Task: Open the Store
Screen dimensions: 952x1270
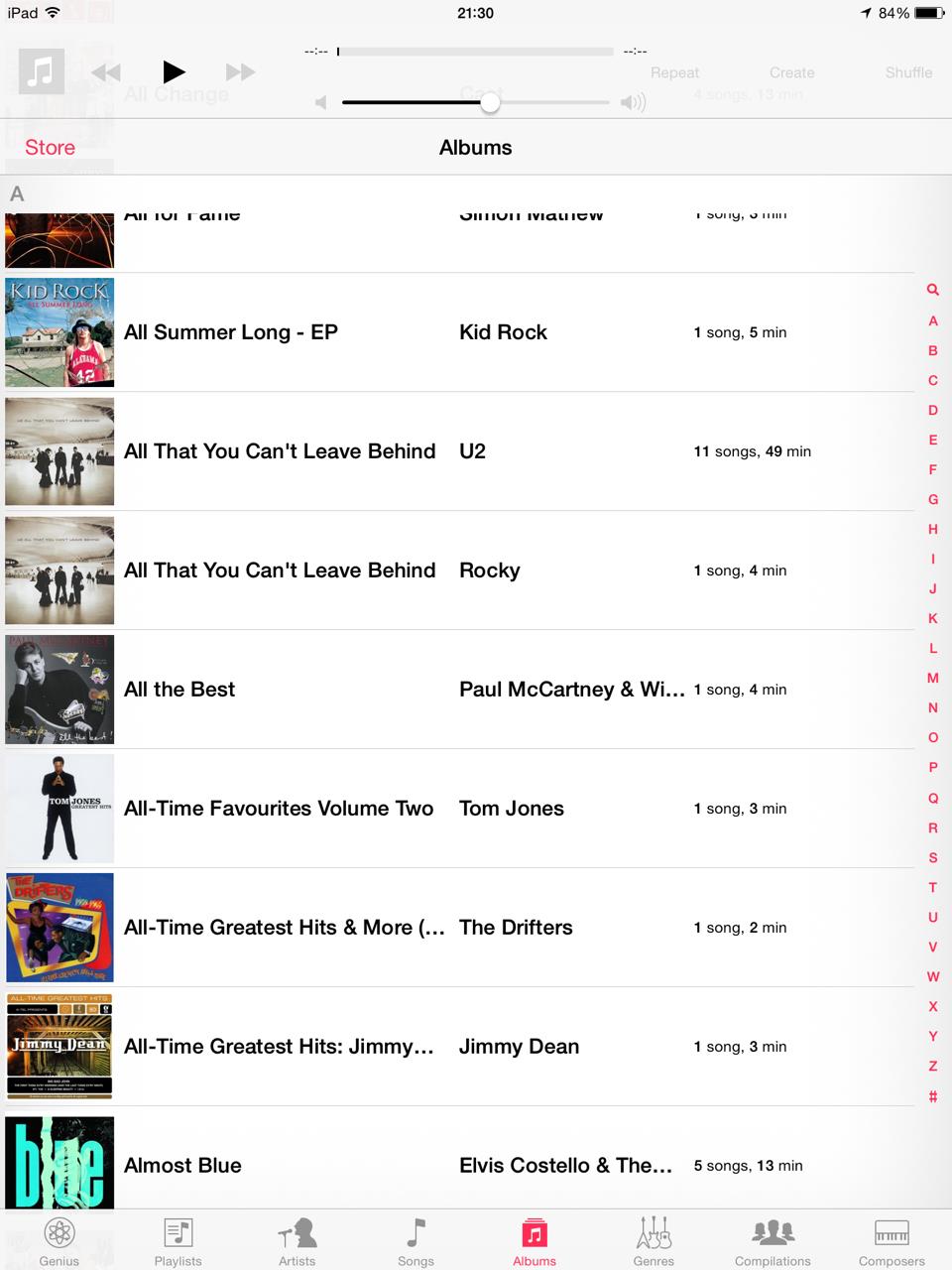Action: (50, 148)
